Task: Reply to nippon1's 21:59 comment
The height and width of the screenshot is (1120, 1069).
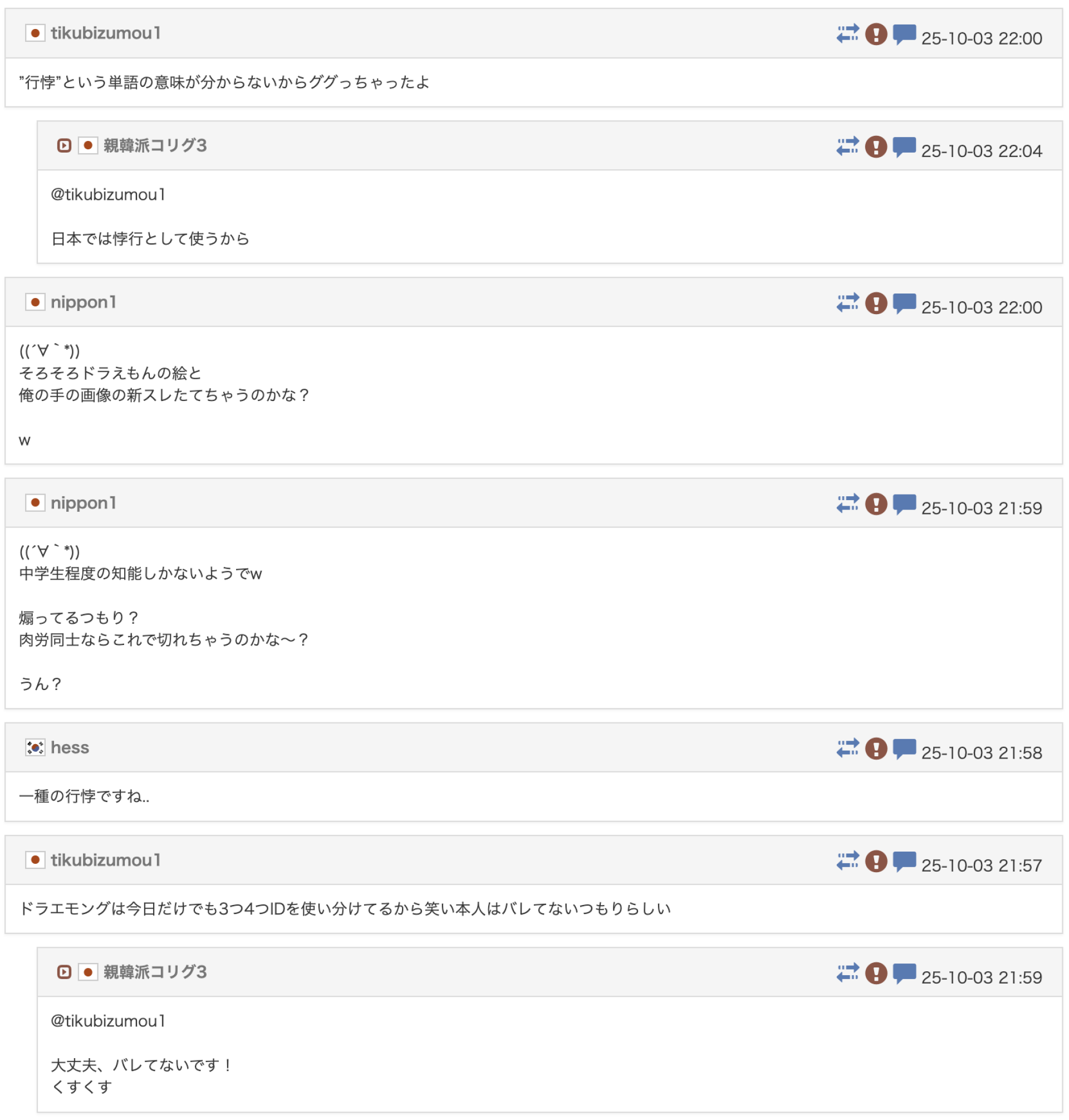Action: (x=903, y=504)
